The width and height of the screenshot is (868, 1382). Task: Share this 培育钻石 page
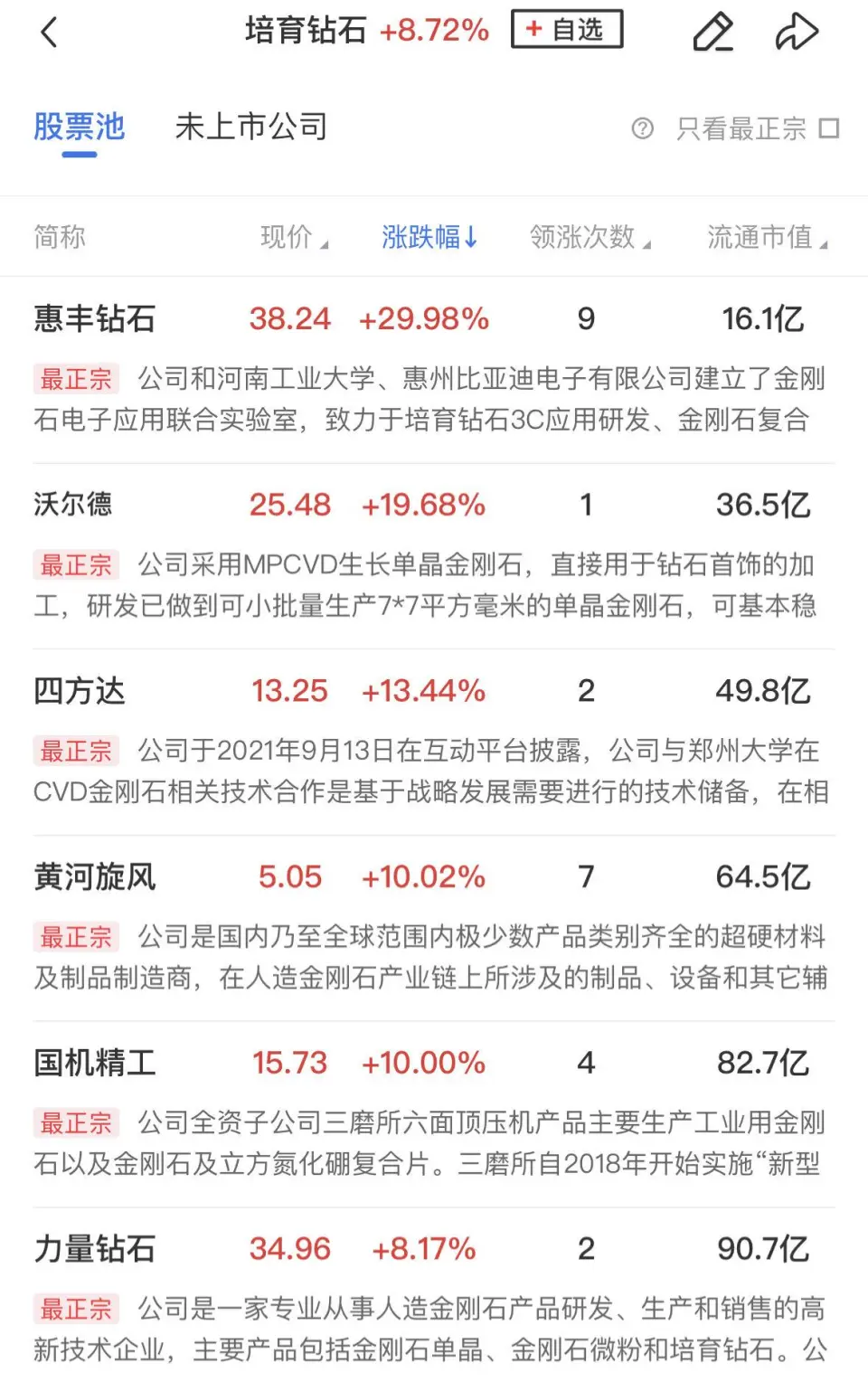pos(797,32)
